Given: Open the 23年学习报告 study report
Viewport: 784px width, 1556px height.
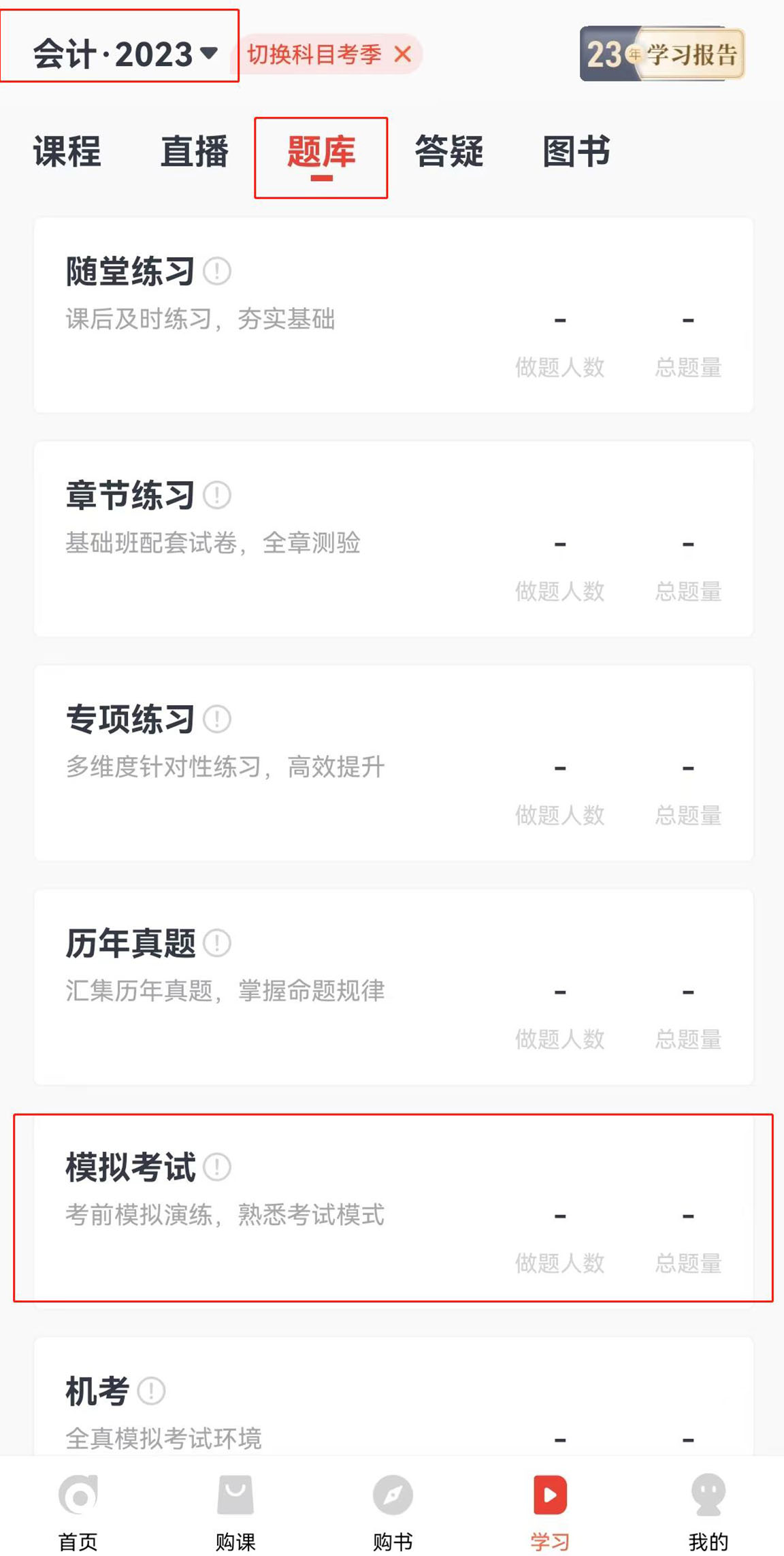Looking at the screenshot, I should [661, 54].
